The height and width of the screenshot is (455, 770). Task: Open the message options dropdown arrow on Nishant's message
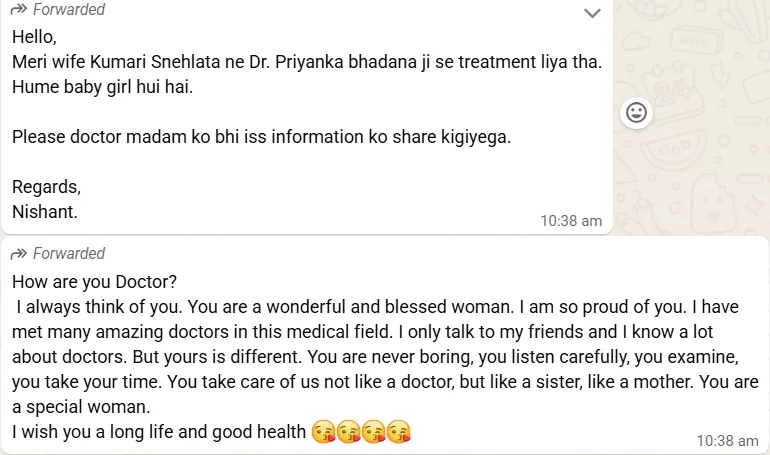coord(592,14)
